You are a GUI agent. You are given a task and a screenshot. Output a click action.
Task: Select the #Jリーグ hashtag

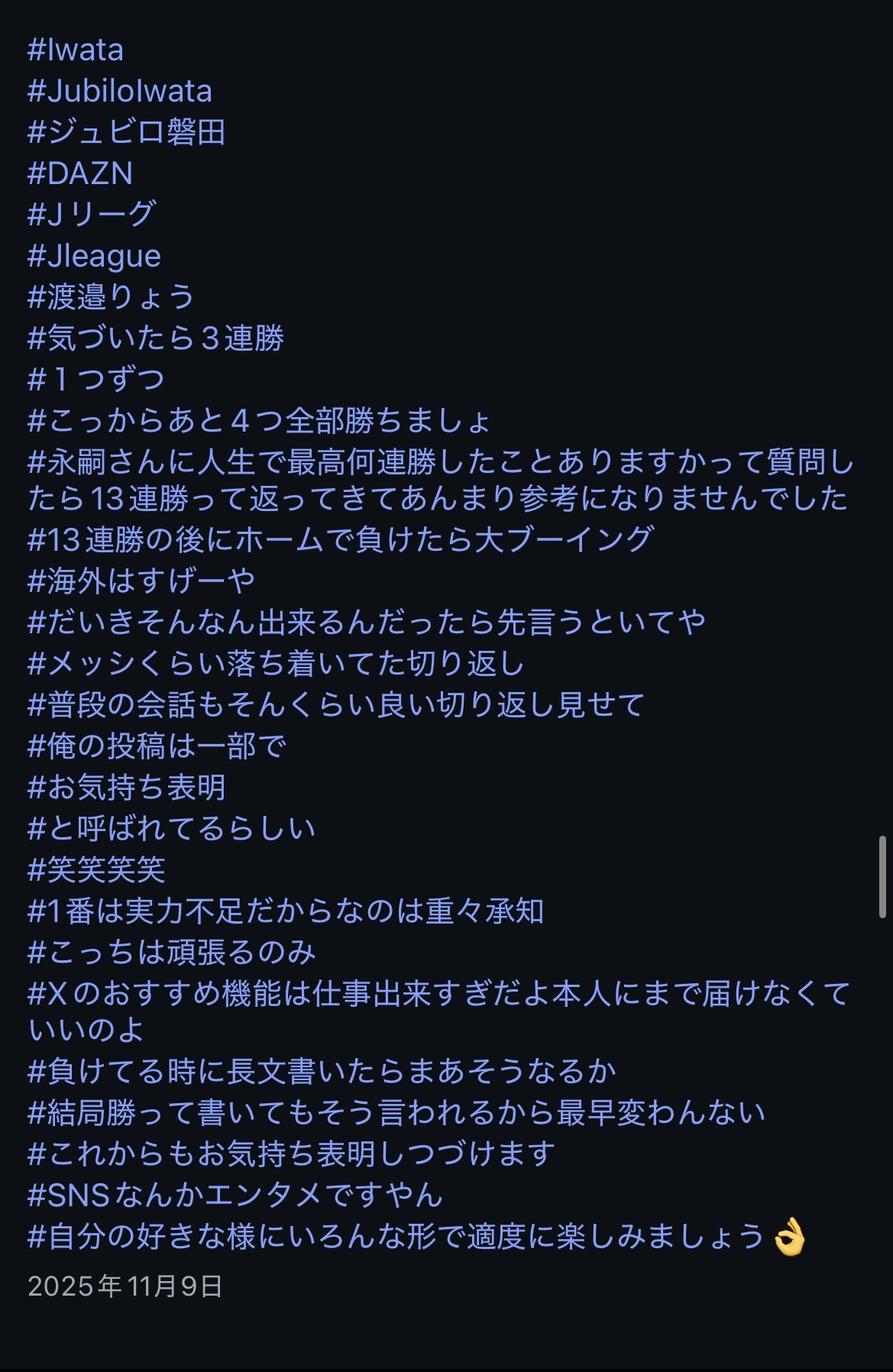click(92, 215)
